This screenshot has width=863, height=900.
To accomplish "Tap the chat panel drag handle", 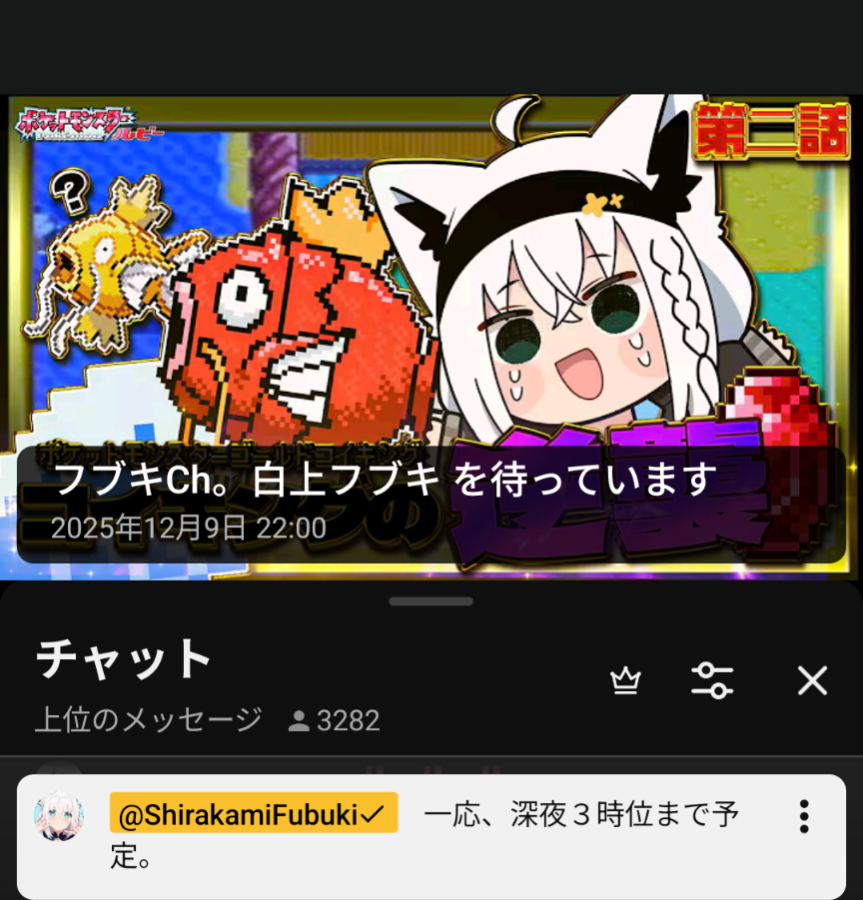I will (431, 602).
